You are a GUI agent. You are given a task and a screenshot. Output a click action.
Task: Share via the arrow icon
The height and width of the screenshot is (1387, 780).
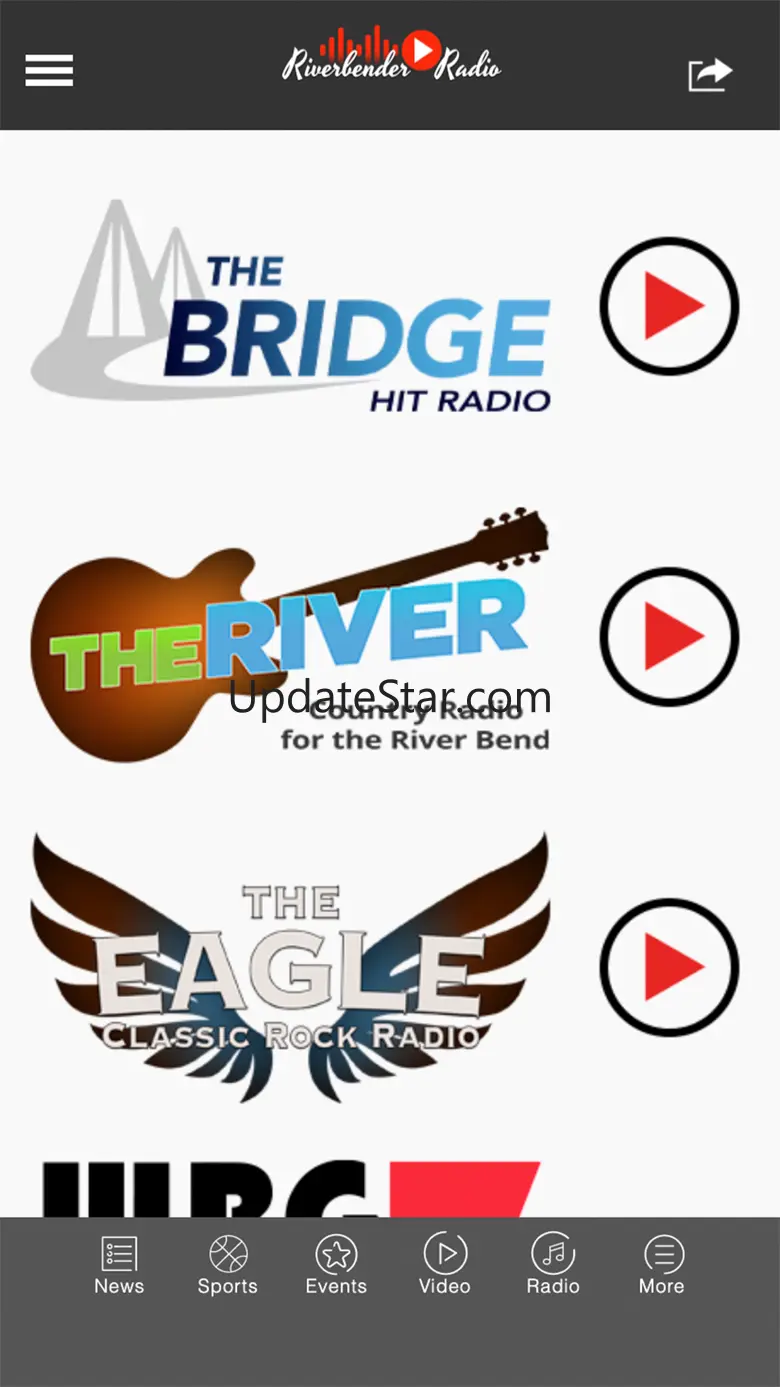710,75
